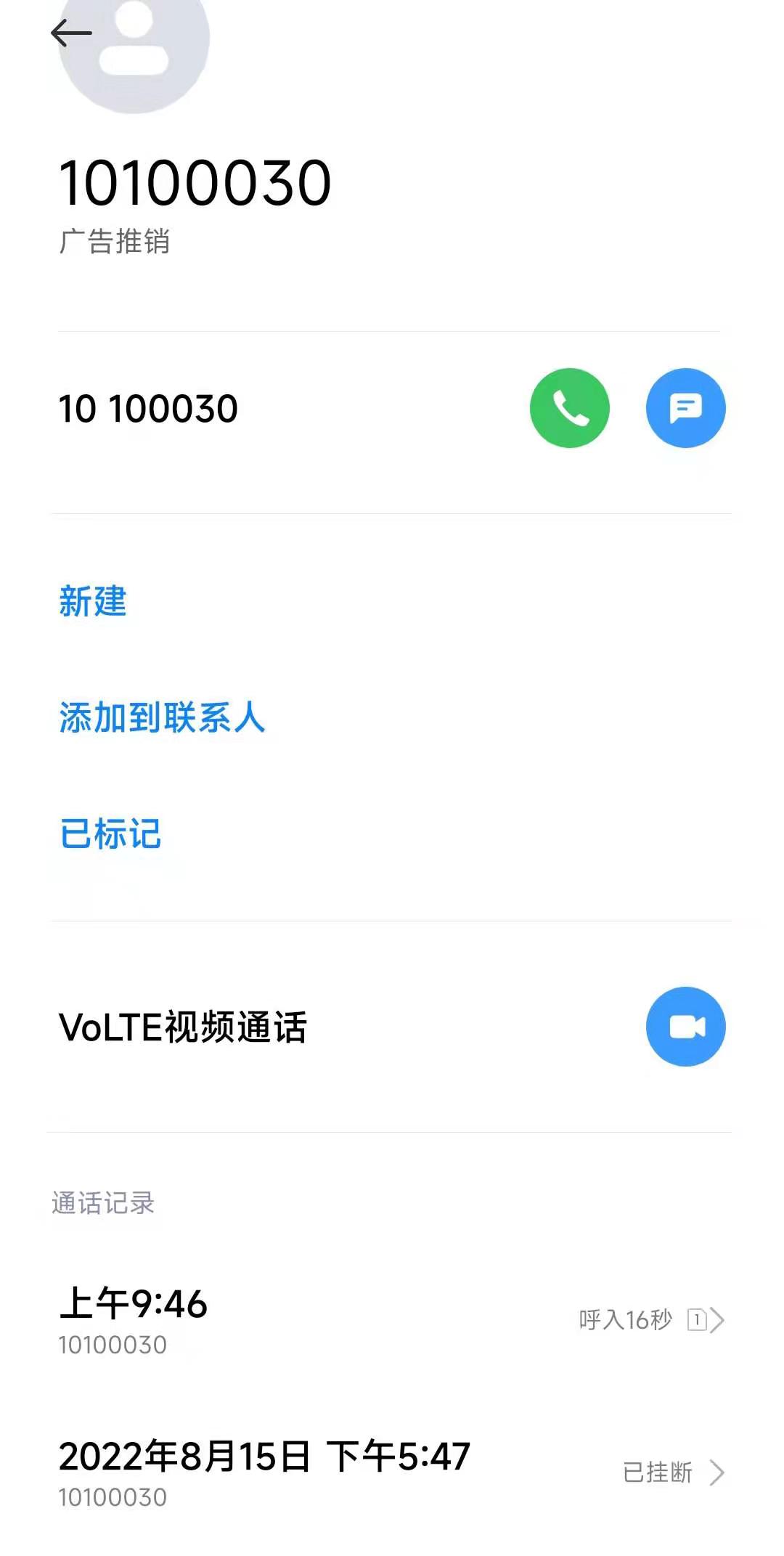Open the 上午9:46 call record

[392, 1320]
